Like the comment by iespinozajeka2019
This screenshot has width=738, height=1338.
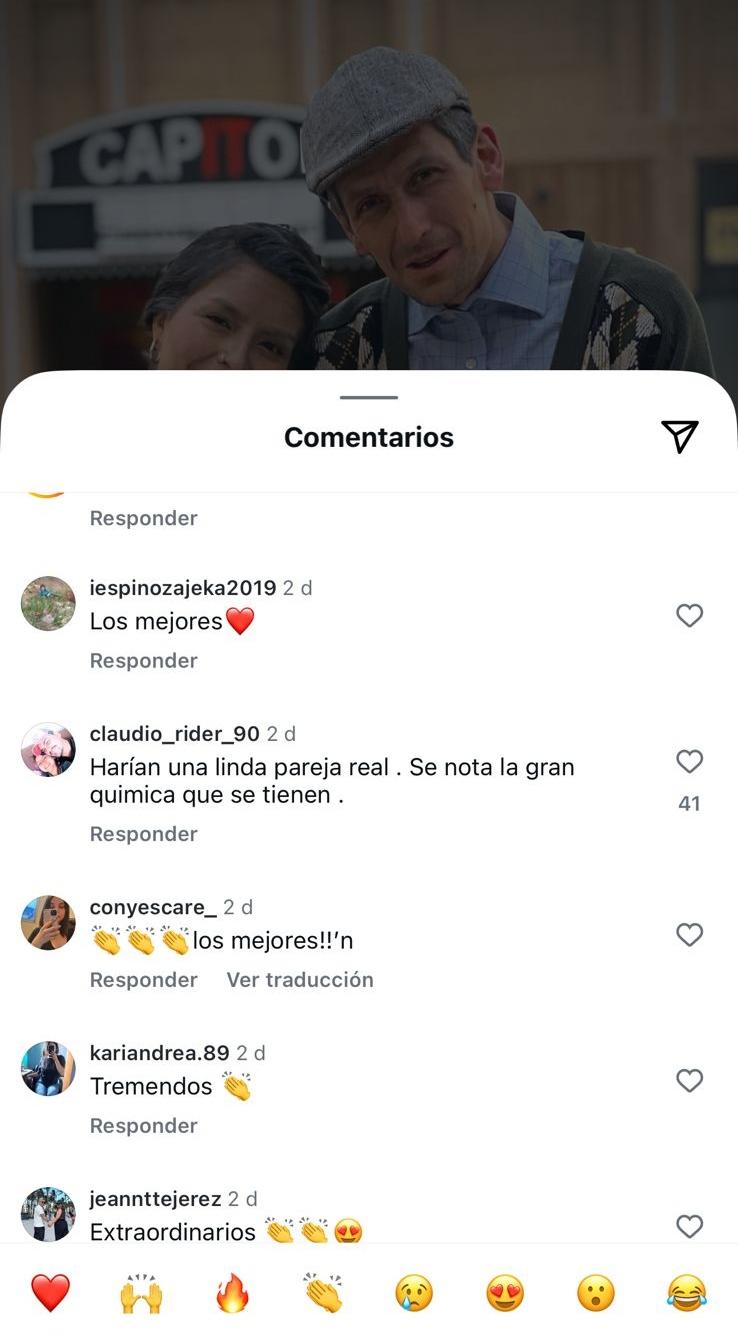coord(689,616)
